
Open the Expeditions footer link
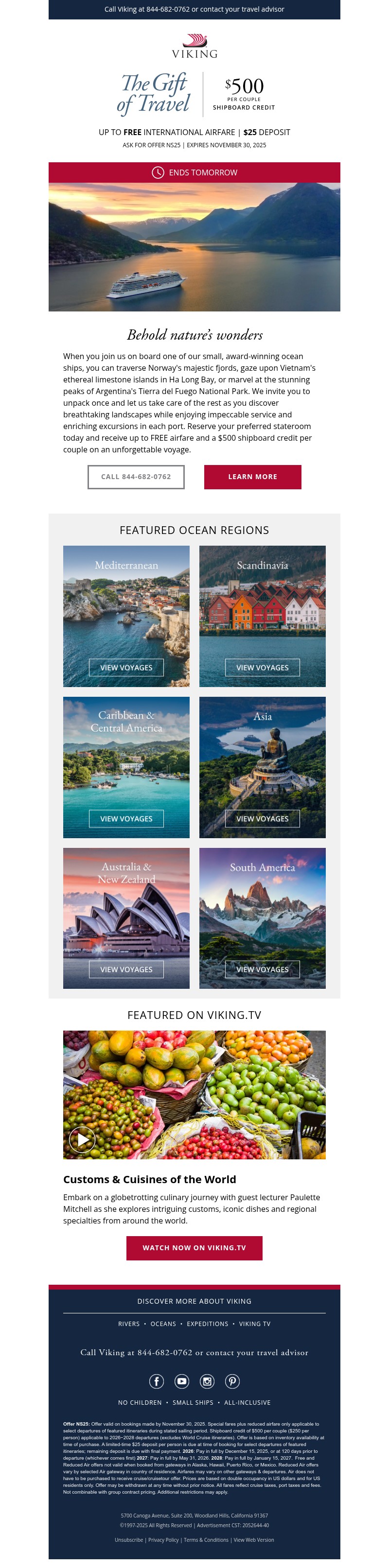207,1323
